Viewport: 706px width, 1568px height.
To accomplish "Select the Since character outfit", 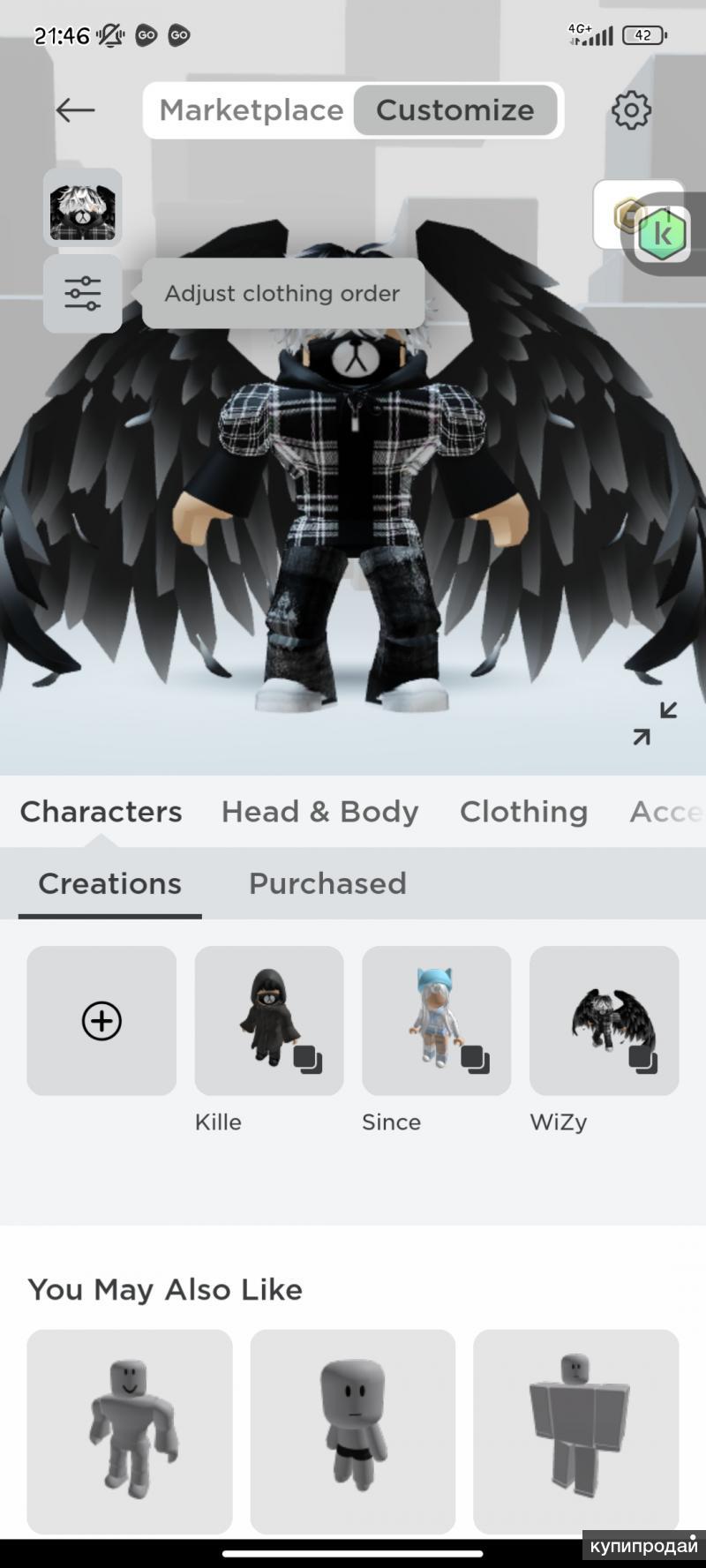I will [x=437, y=1021].
